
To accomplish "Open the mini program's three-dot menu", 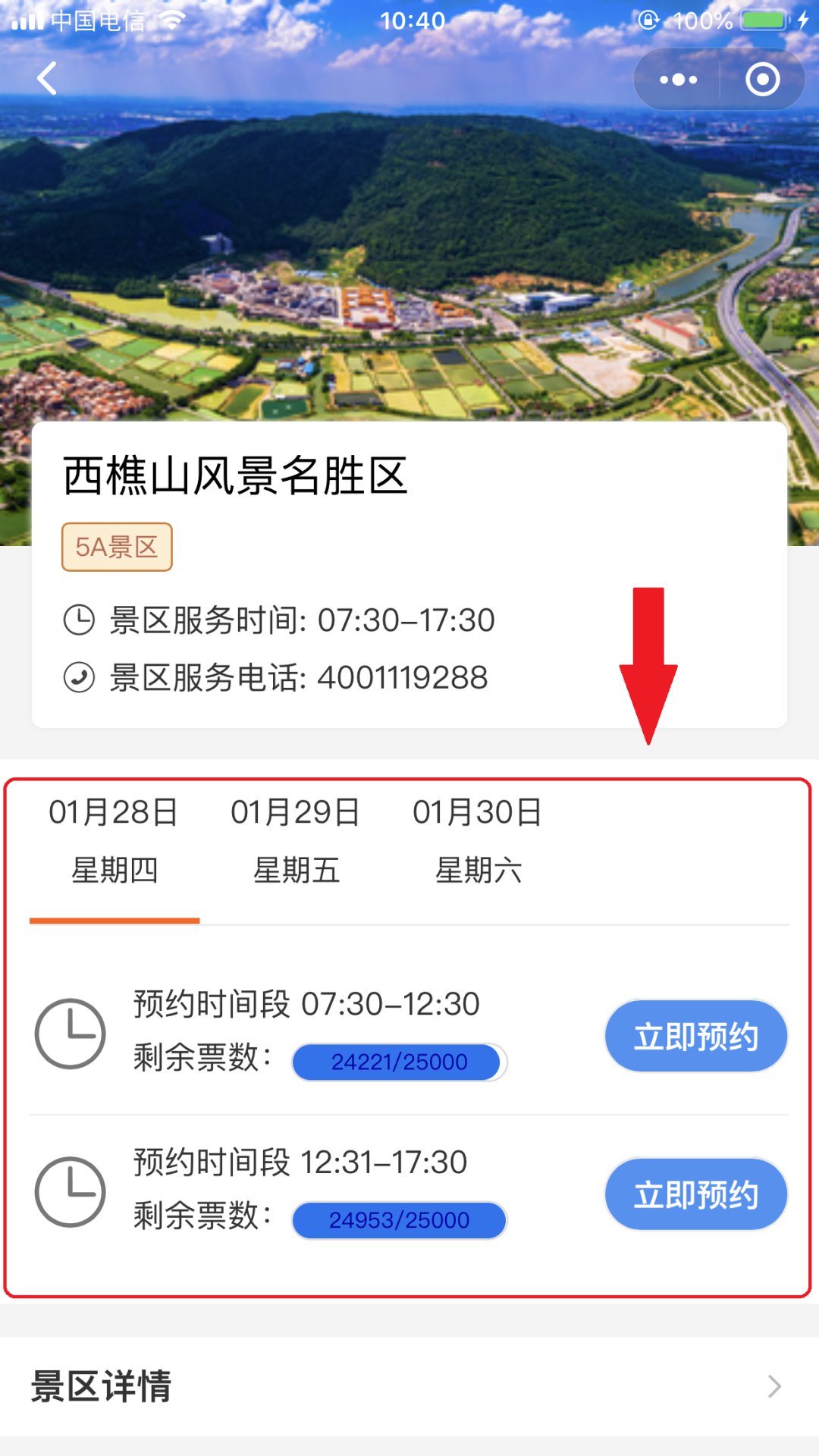I will 678,80.
